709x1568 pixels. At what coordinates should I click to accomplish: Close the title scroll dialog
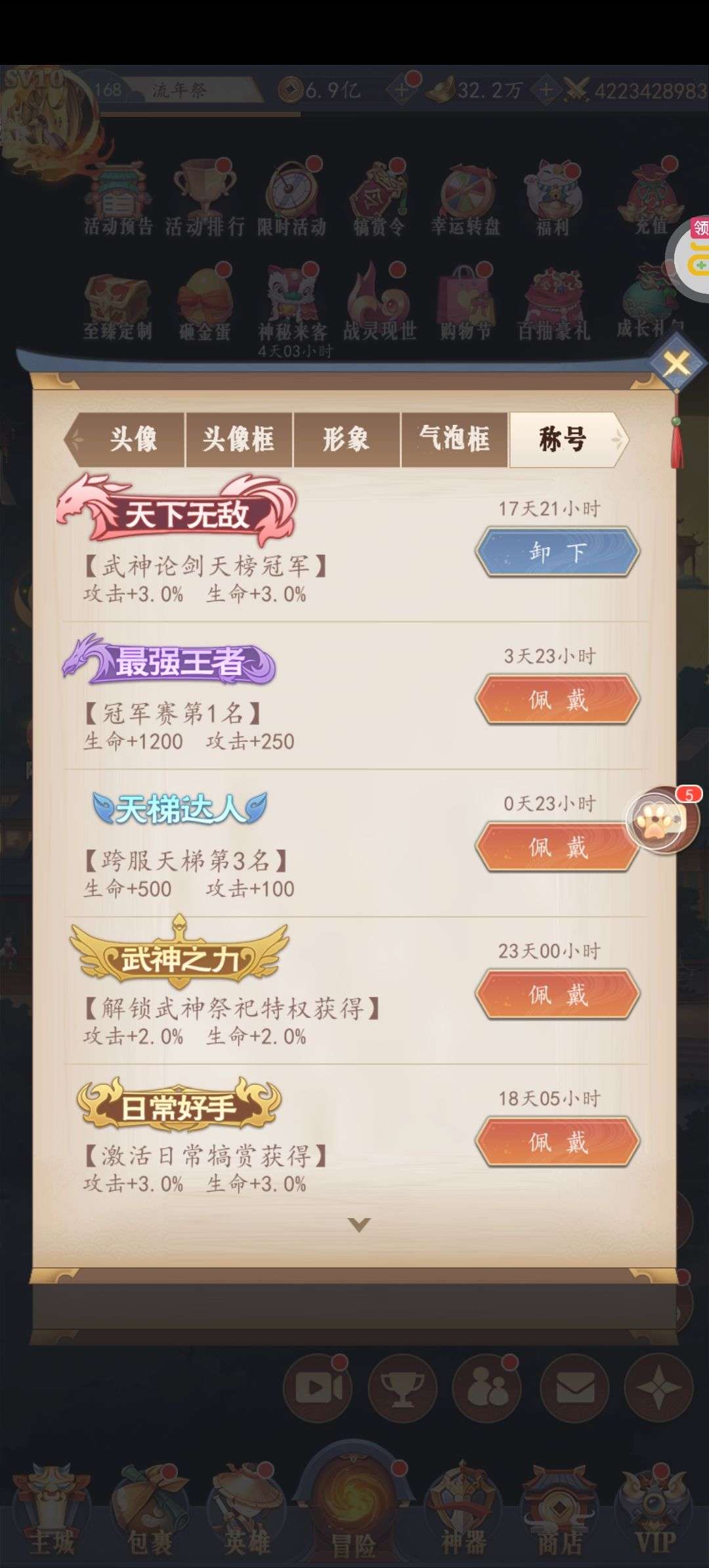[x=676, y=362]
